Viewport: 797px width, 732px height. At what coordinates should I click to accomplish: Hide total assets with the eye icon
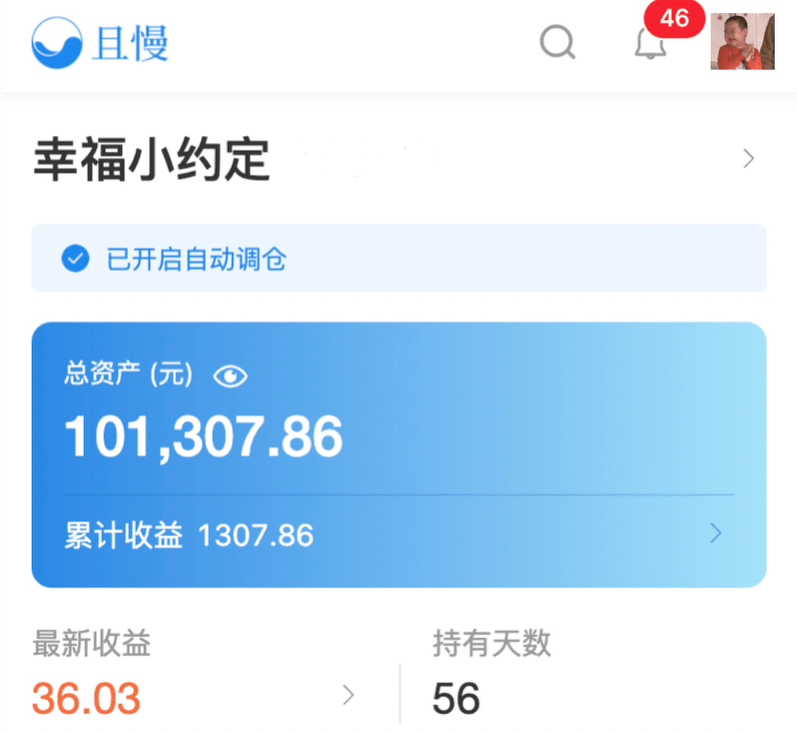point(231,376)
